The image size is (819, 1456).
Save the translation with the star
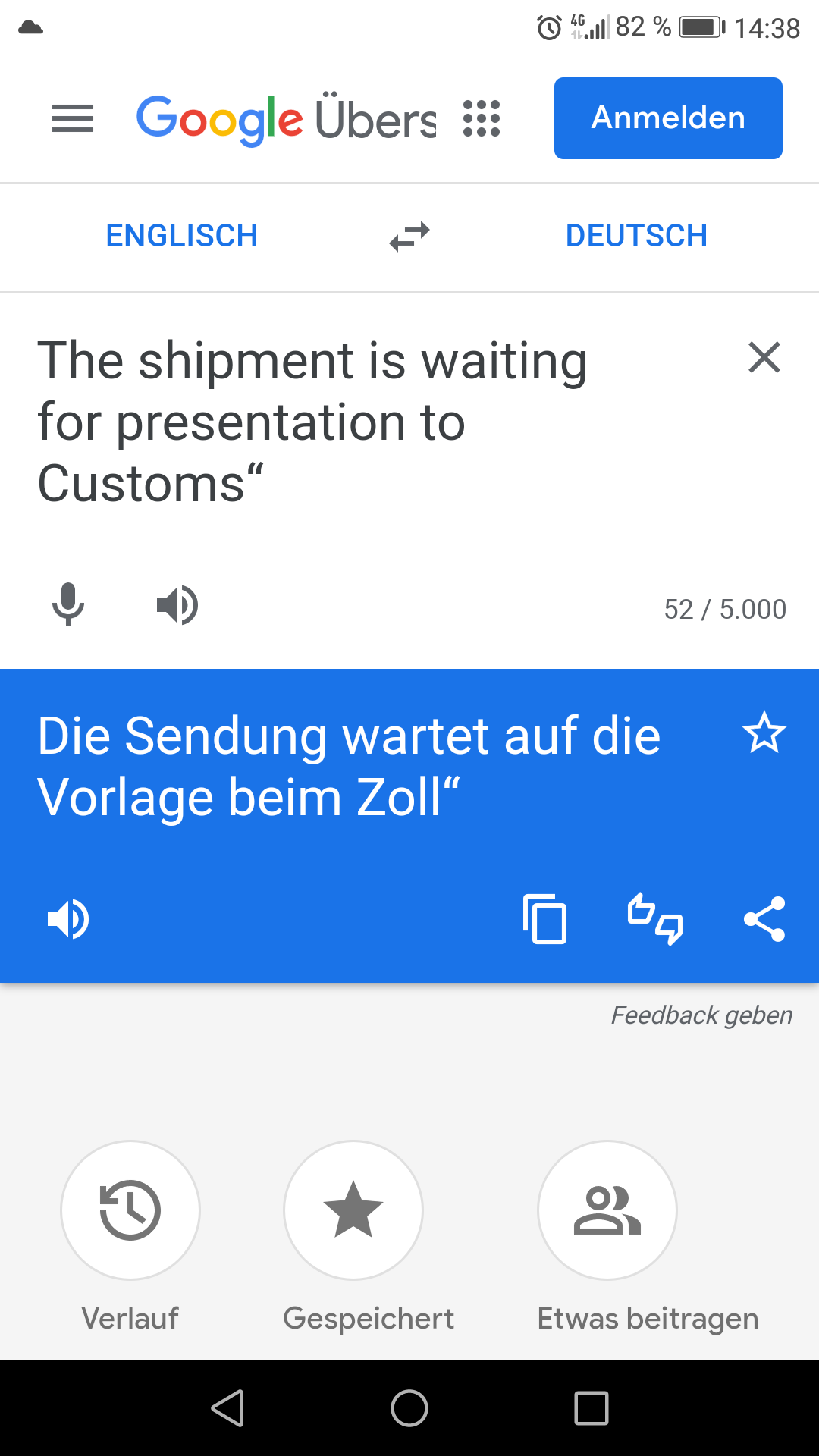tap(764, 733)
